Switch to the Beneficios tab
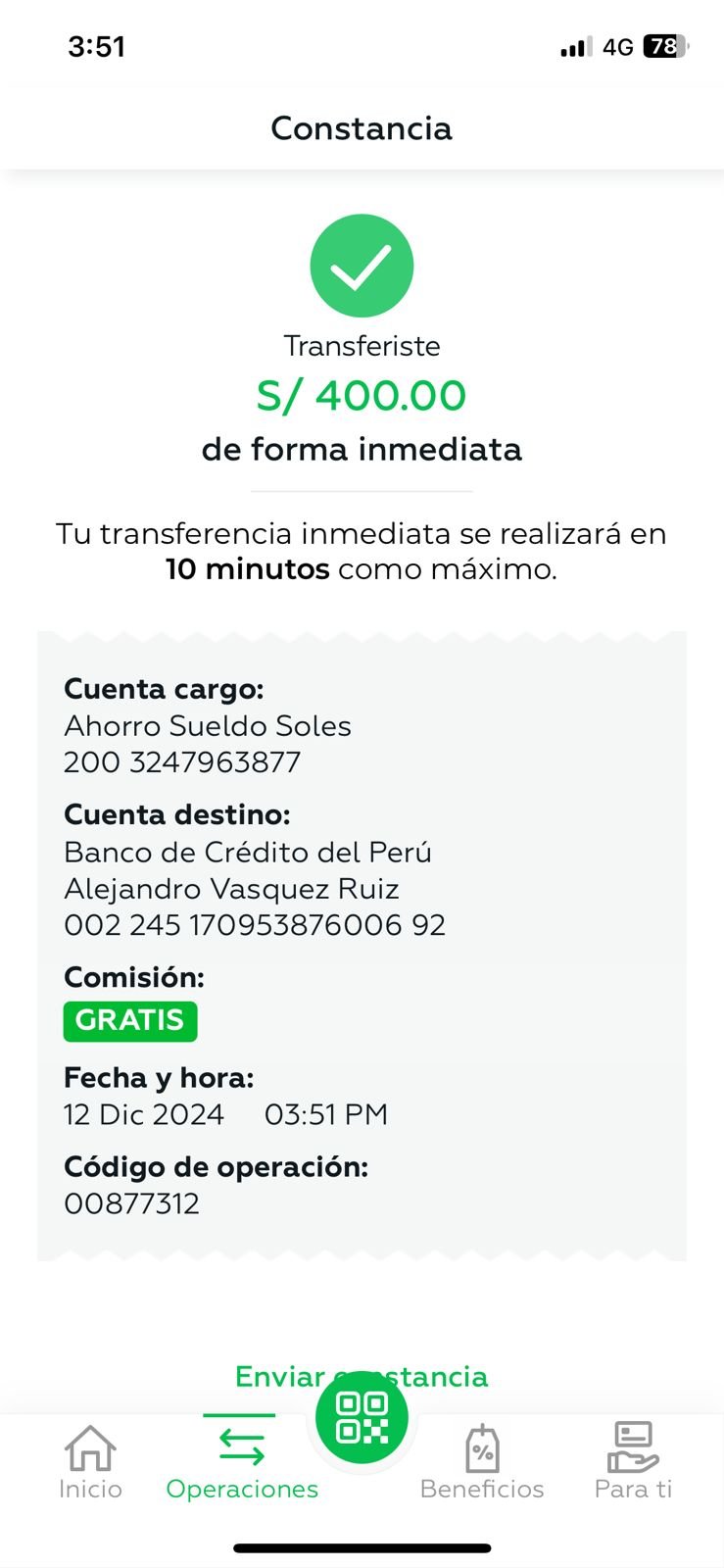Screen dimensions: 724x1568 tap(481, 1462)
